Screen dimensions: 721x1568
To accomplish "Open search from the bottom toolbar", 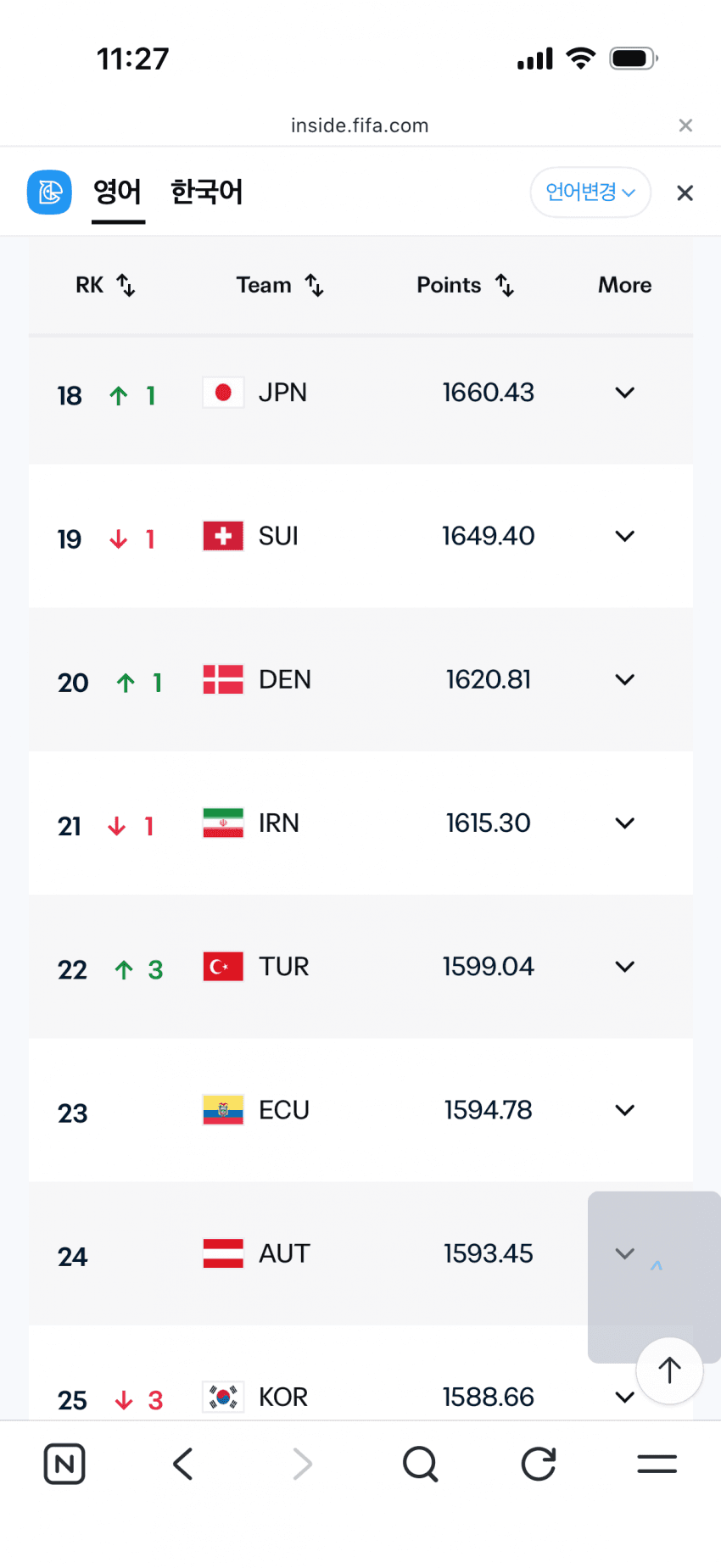I will click(x=420, y=1464).
